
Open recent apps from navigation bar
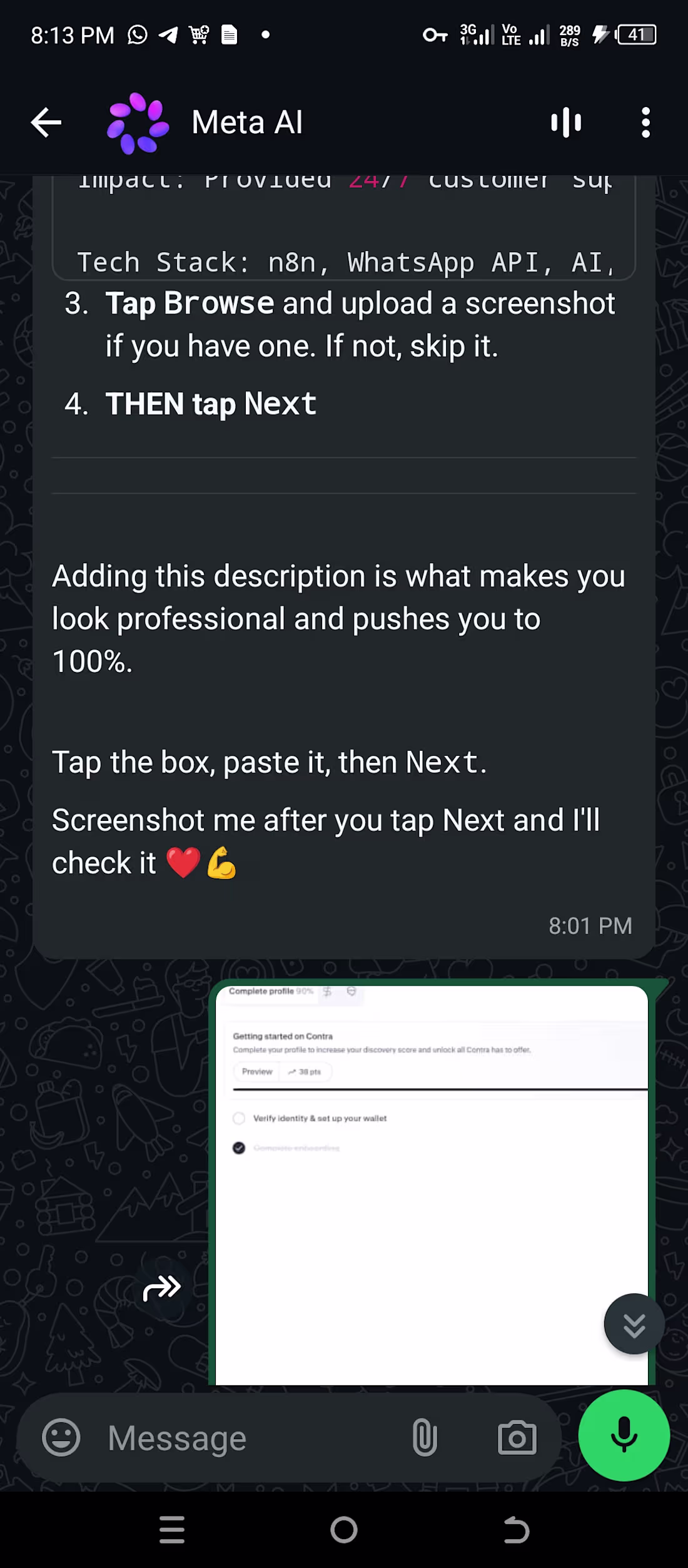[x=172, y=1530]
